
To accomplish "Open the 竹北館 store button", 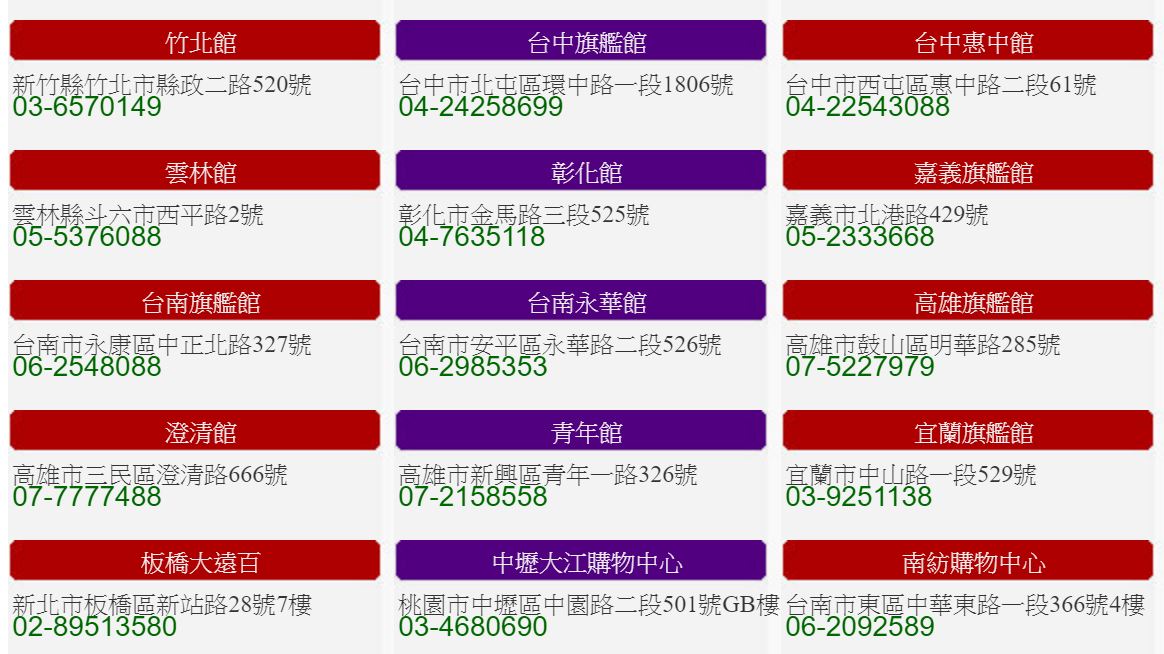I will click(195, 41).
